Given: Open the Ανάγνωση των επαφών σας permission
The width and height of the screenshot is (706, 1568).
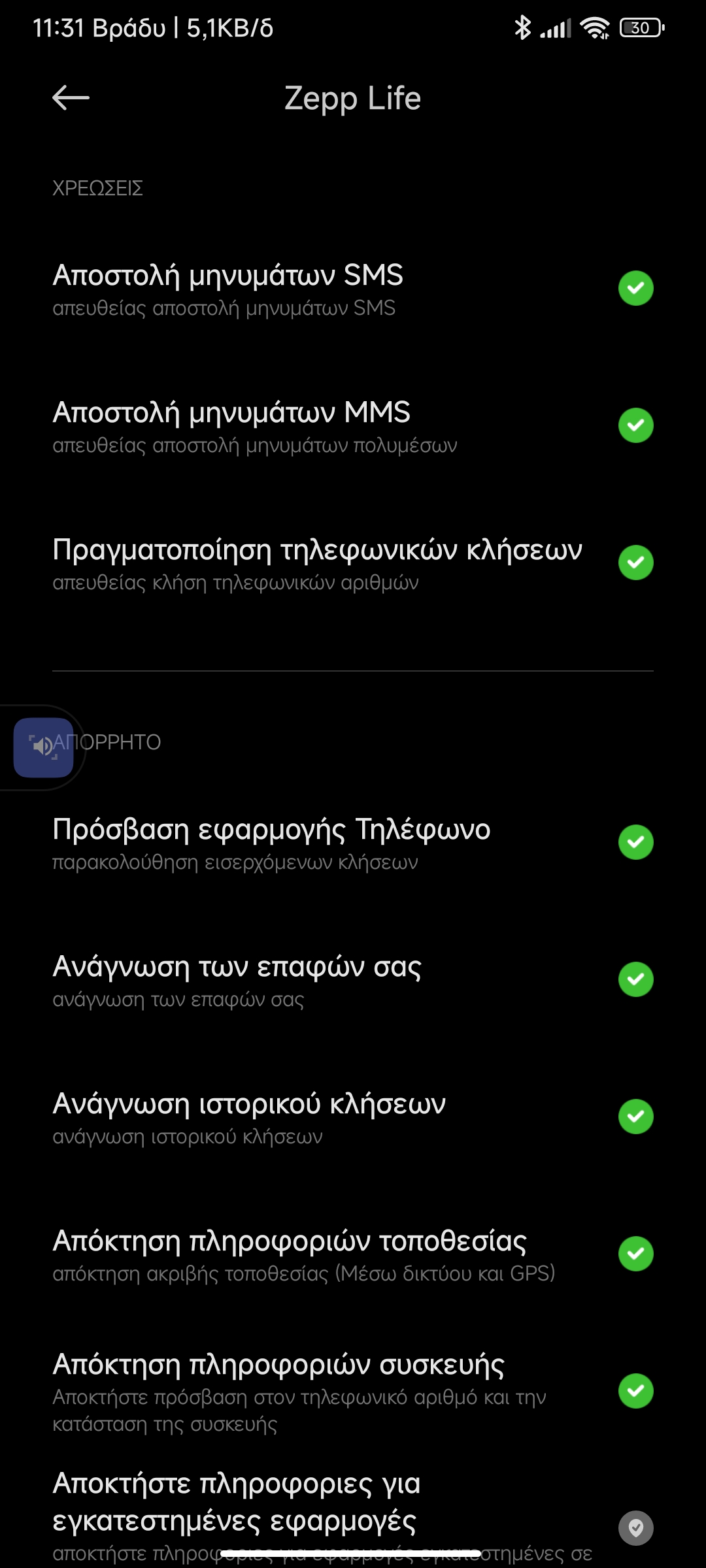Looking at the screenshot, I should coord(353,979).
